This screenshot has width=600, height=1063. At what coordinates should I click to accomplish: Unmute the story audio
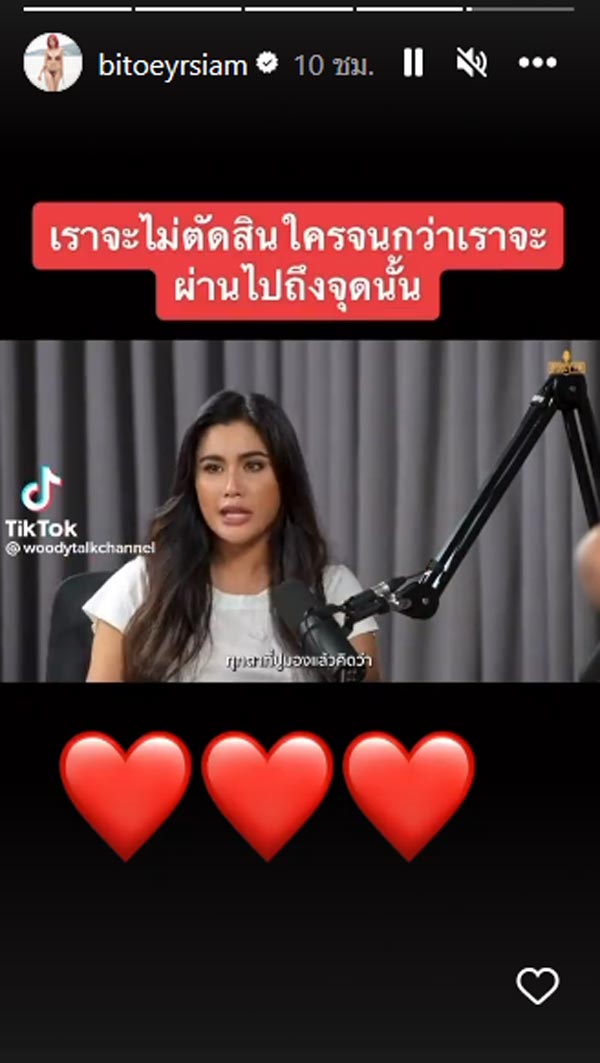(x=471, y=64)
